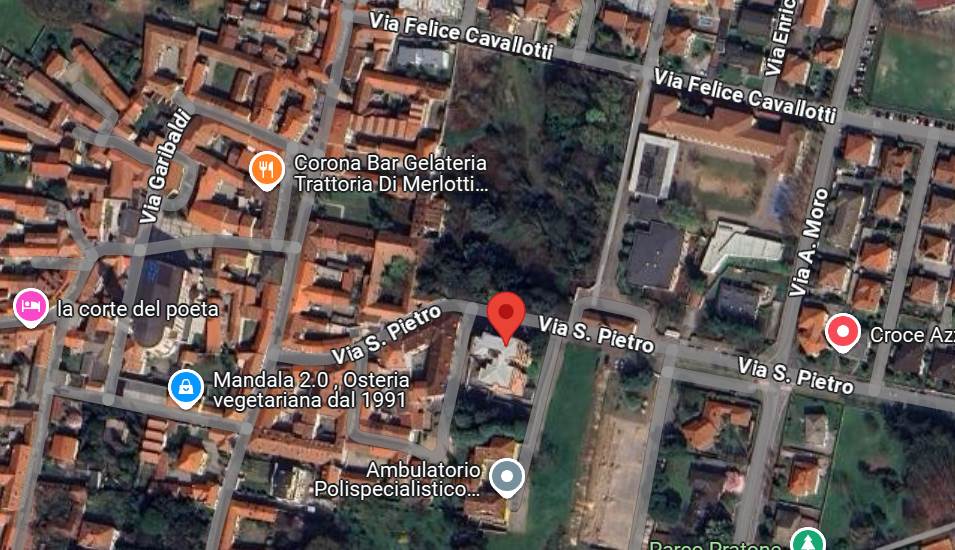Open the Corona Bar Gelateria Trattoria marker

[x=265, y=170]
